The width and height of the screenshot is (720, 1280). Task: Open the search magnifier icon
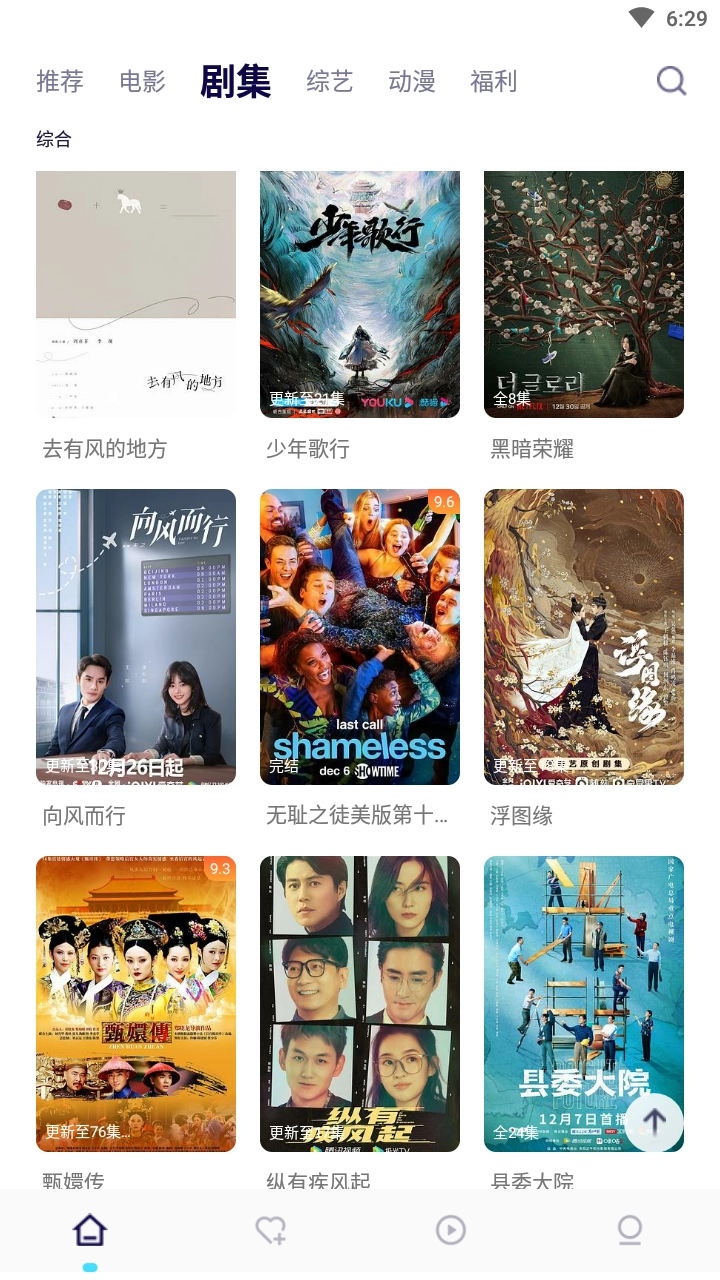coord(671,81)
